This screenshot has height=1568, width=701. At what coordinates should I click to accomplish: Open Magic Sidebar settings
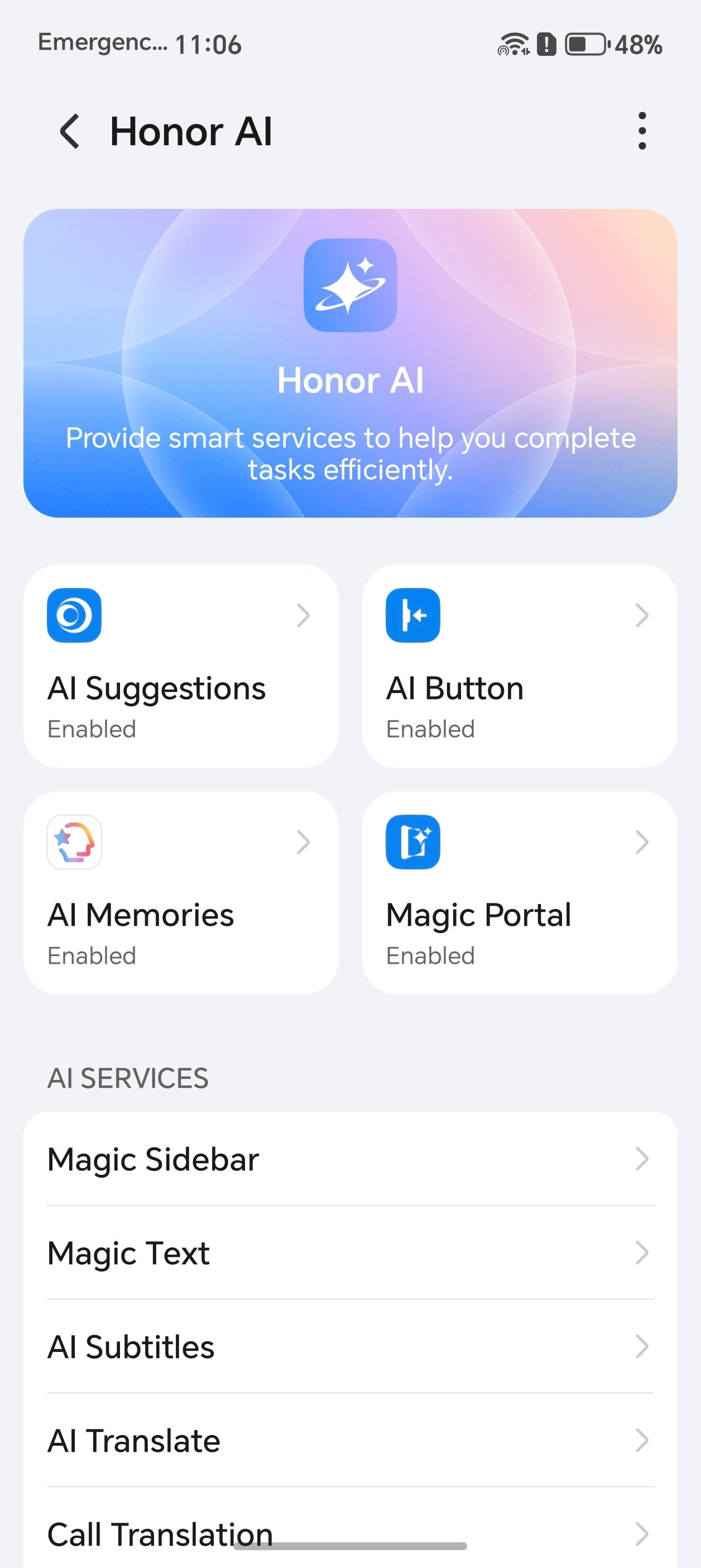pyautogui.click(x=350, y=1159)
